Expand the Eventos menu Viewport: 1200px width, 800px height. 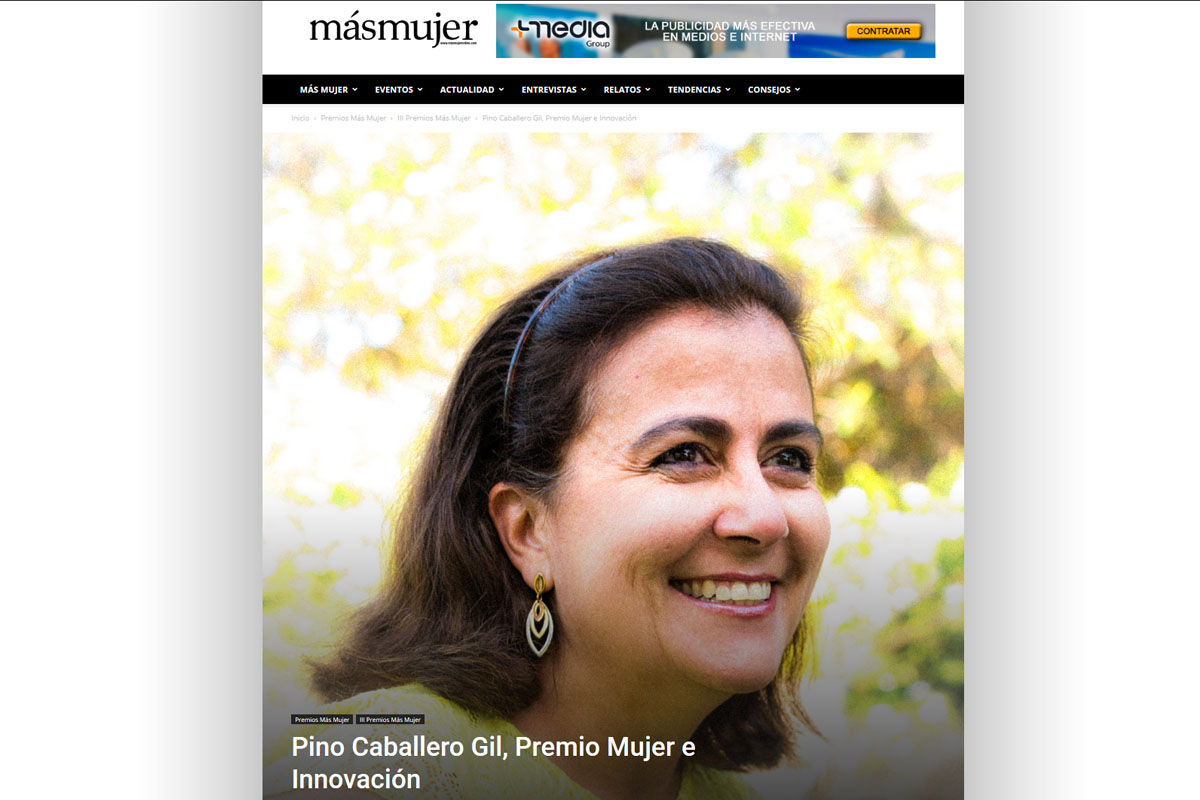(398, 90)
